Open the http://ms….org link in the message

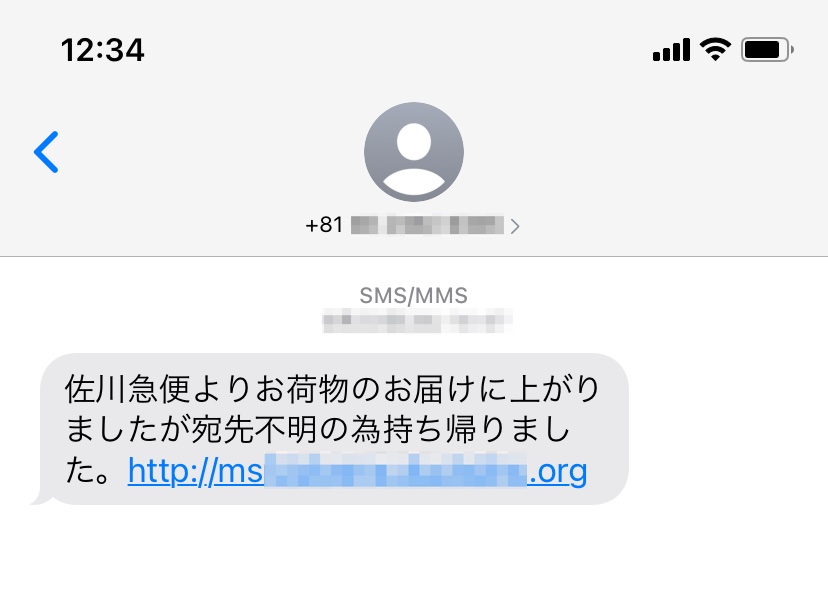point(357,470)
